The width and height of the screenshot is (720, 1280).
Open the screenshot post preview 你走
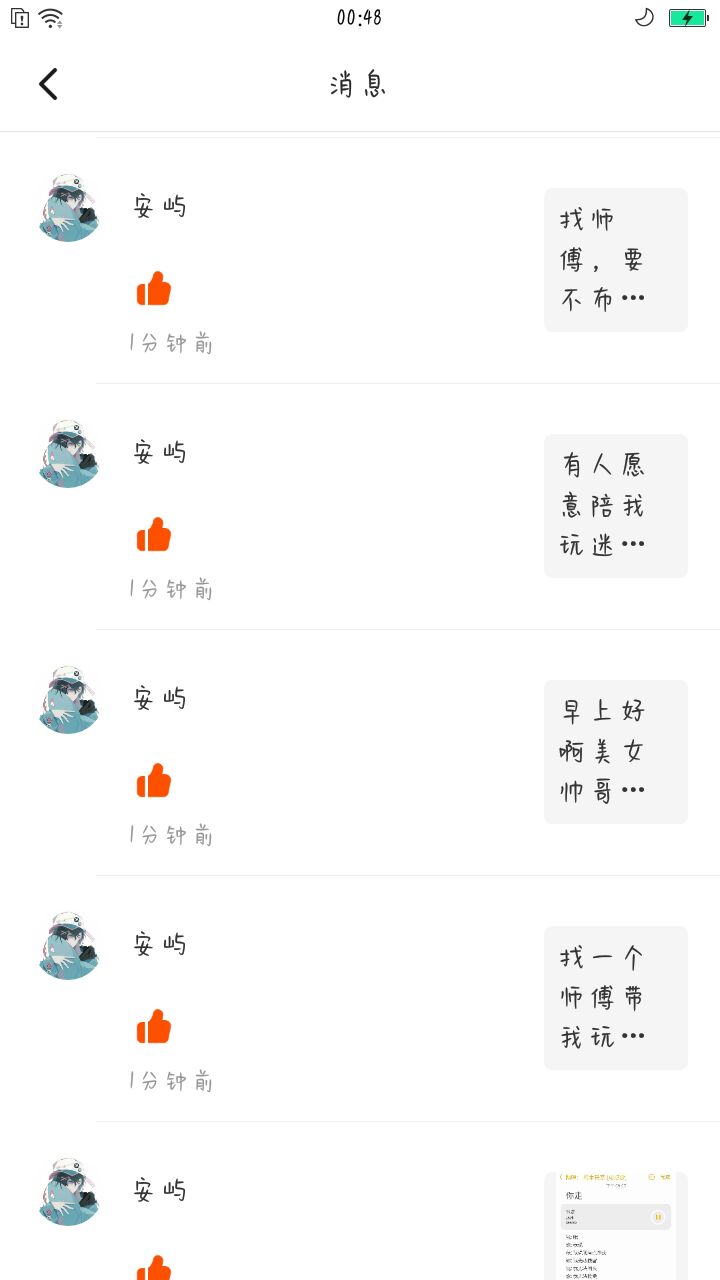click(x=616, y=1226)
